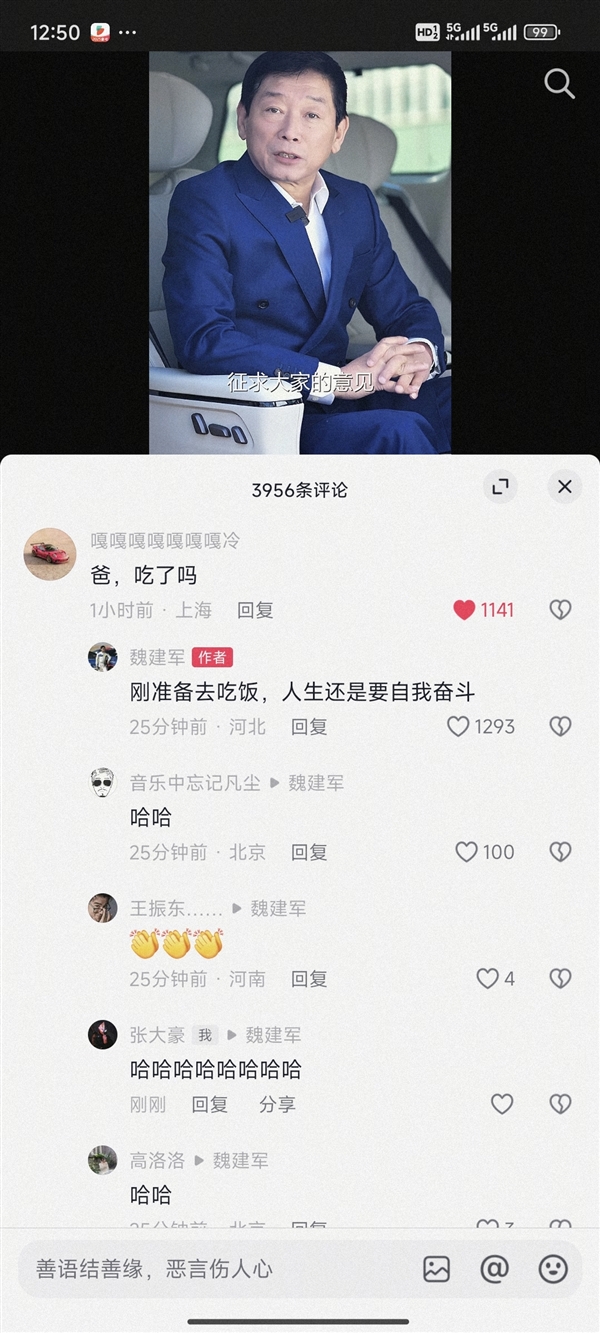Expand the comments panel to full screen
600x1333 pixels.
[x=500, y=487]
